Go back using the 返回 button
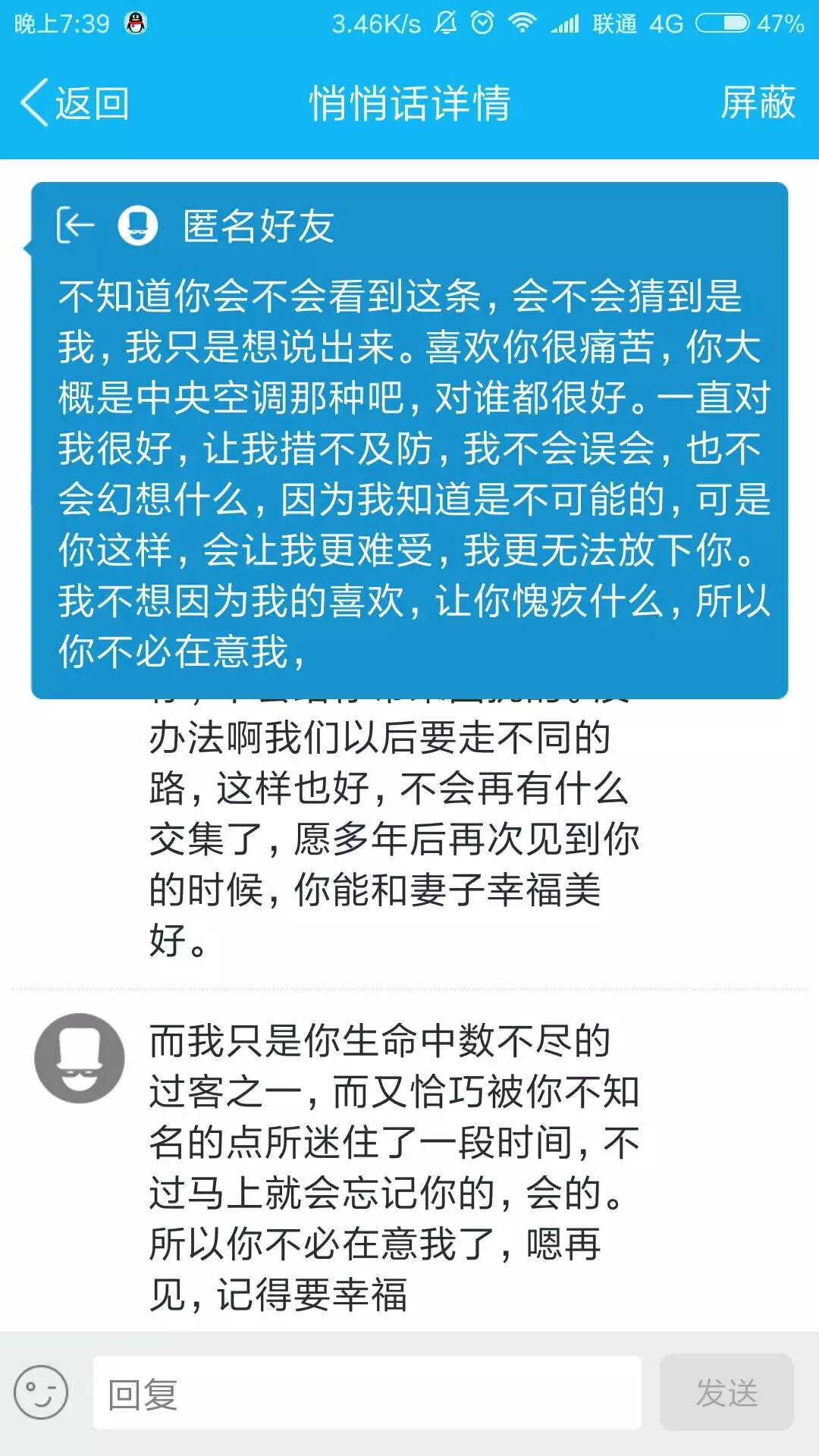This screenshot has width=819, height=1456. [x=74, y=103]
